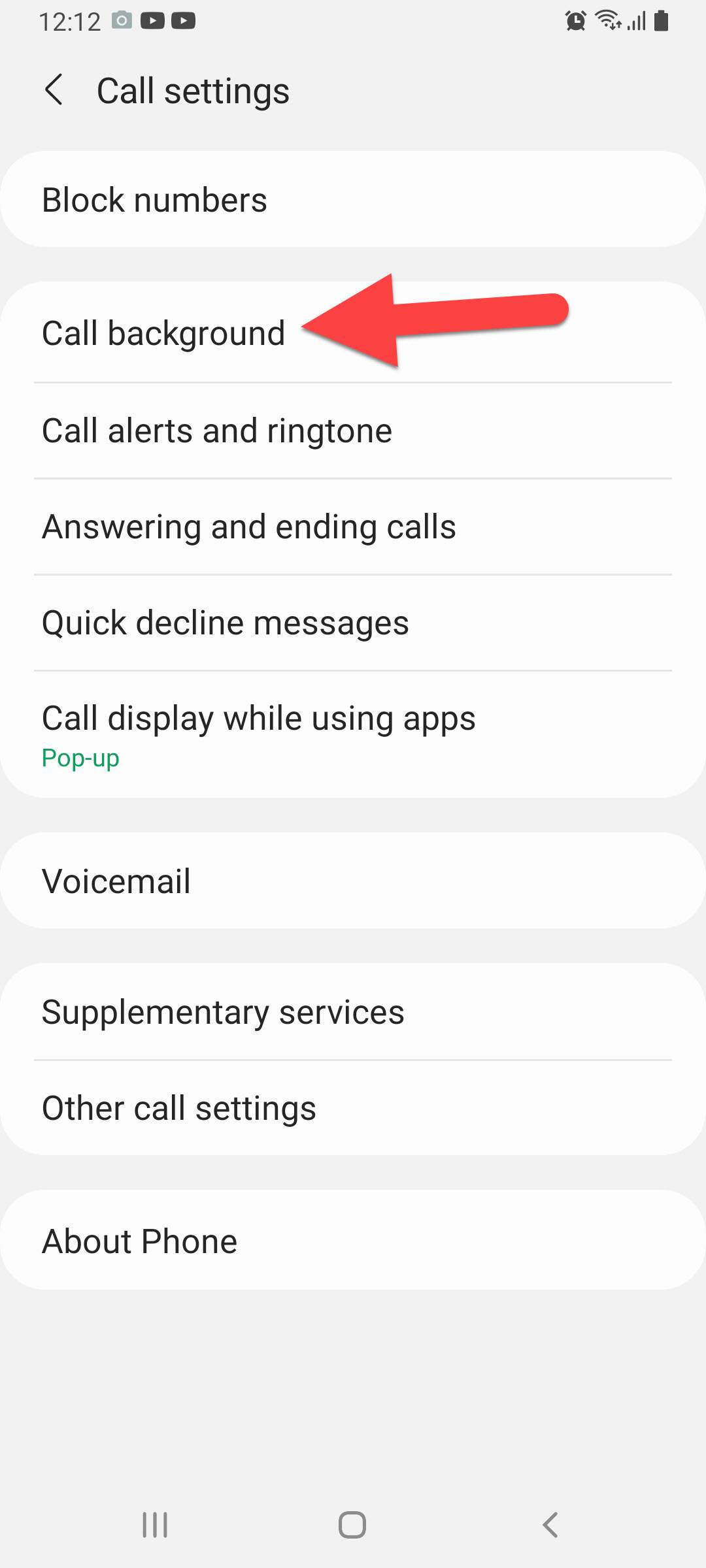Open Other call settings
Viewport: 706px width, 1568px height.
tap(179, 1108)
